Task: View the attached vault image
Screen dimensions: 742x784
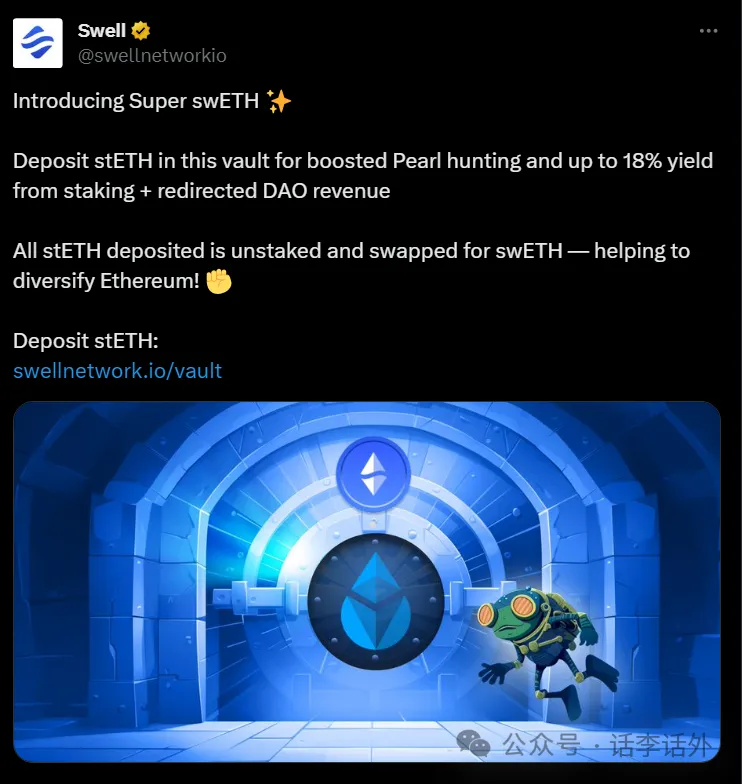Action: pos(366,580)
